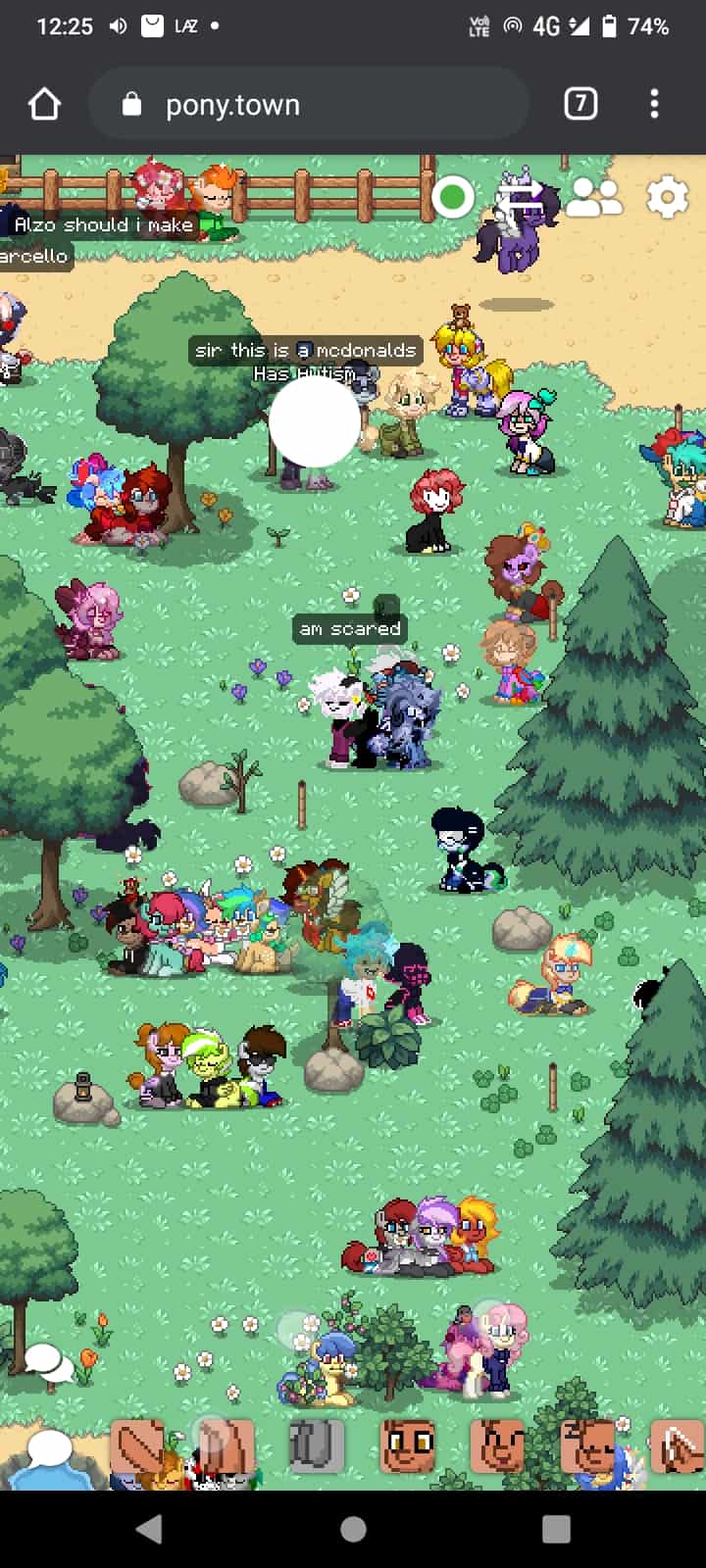Go back with the system back button

[x=150, y=1529]
